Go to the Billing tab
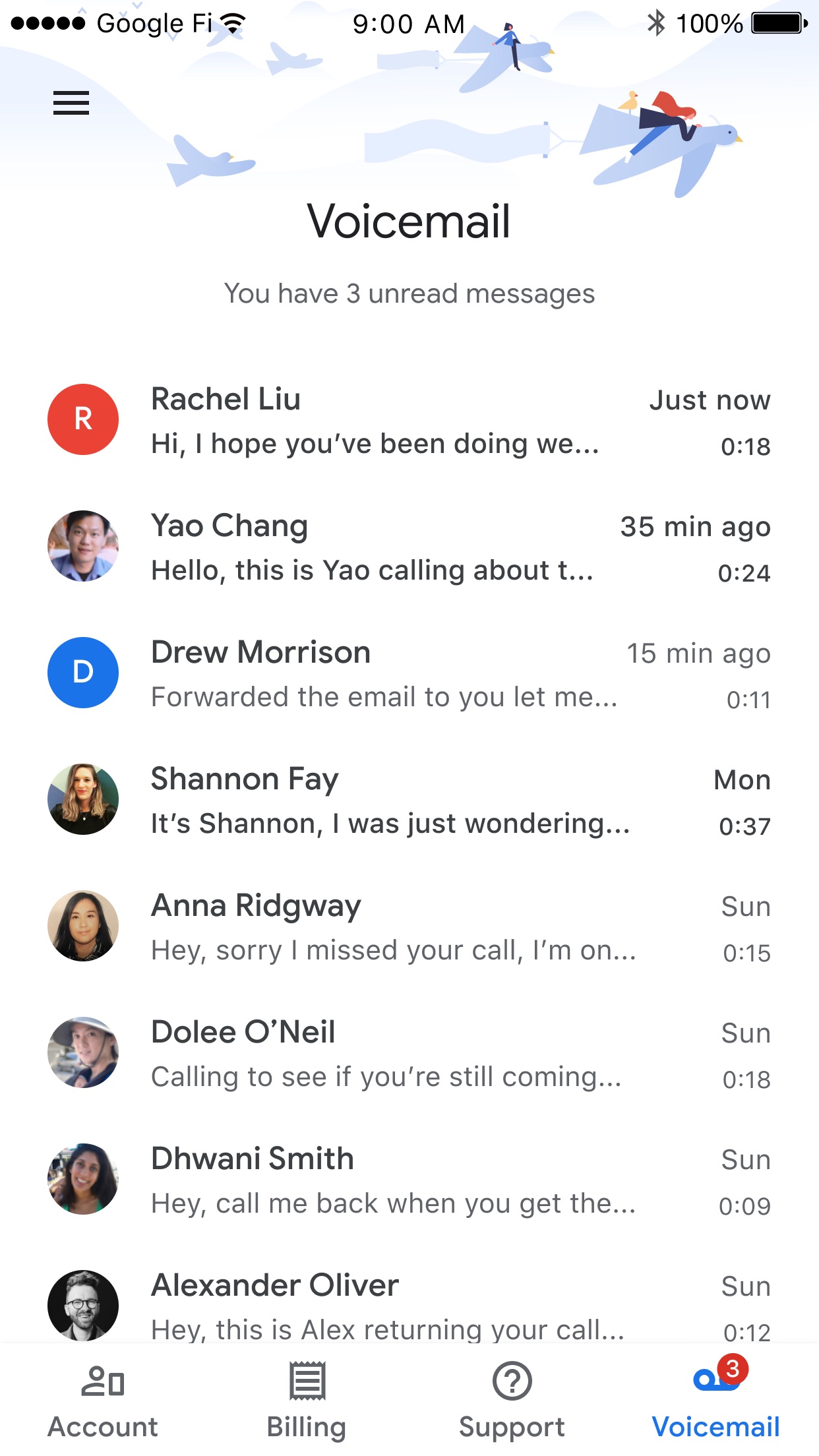 [x=307, y=1399]
